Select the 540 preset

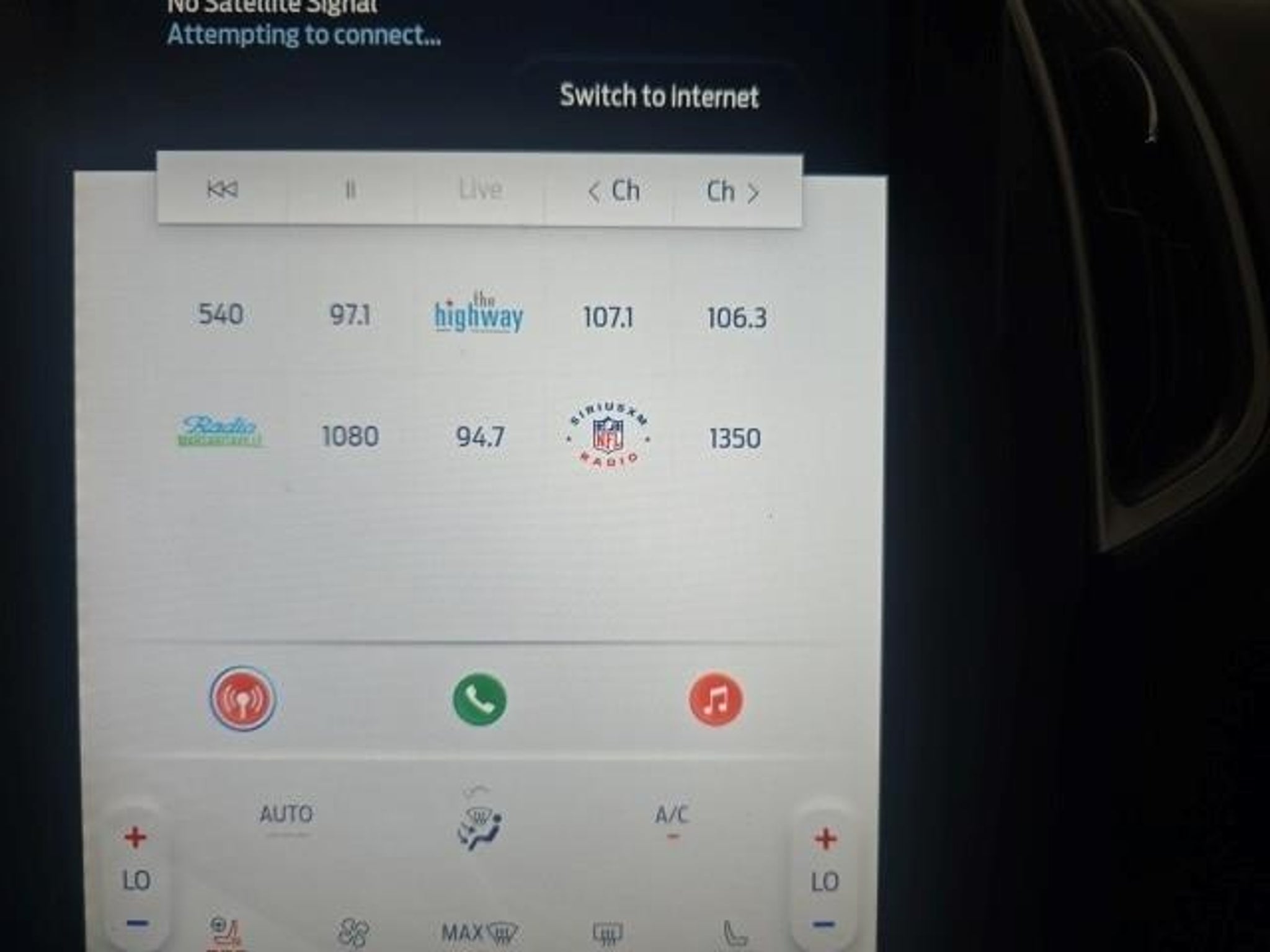(221, 315)
